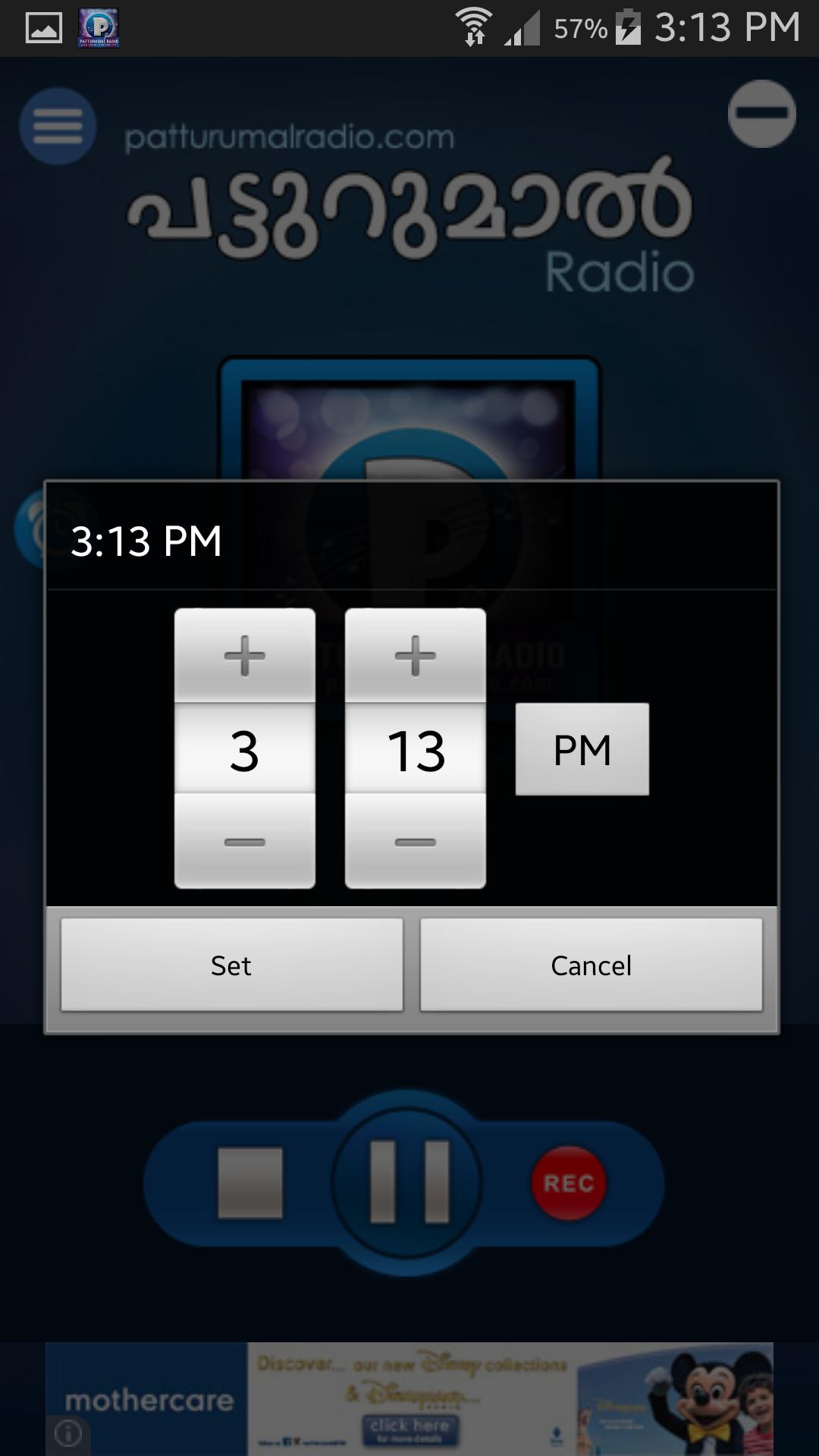Cancel the time picker dialog
This screenshot has width=819, height=1456.
(591, 965)
